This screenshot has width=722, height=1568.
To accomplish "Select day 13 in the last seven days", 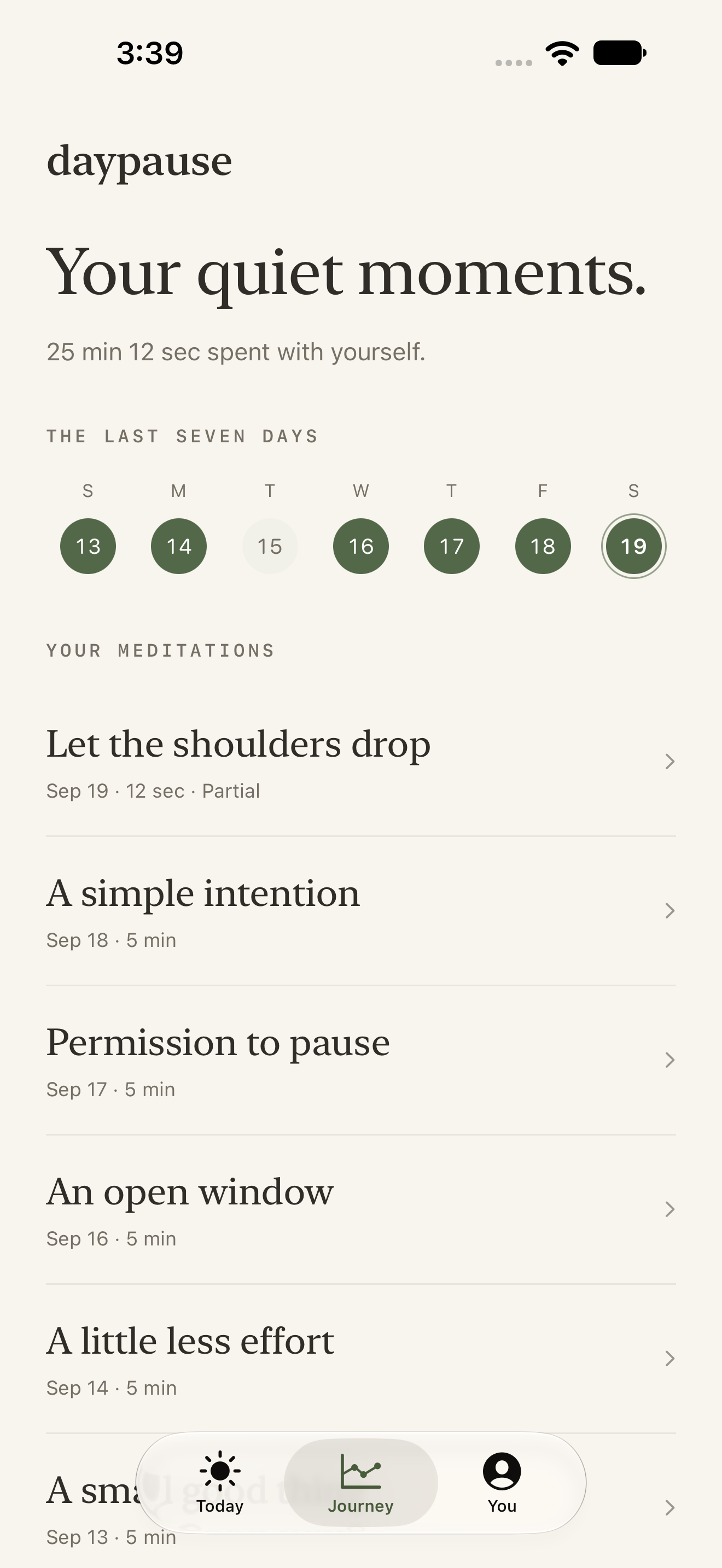I will pos(88,546).
